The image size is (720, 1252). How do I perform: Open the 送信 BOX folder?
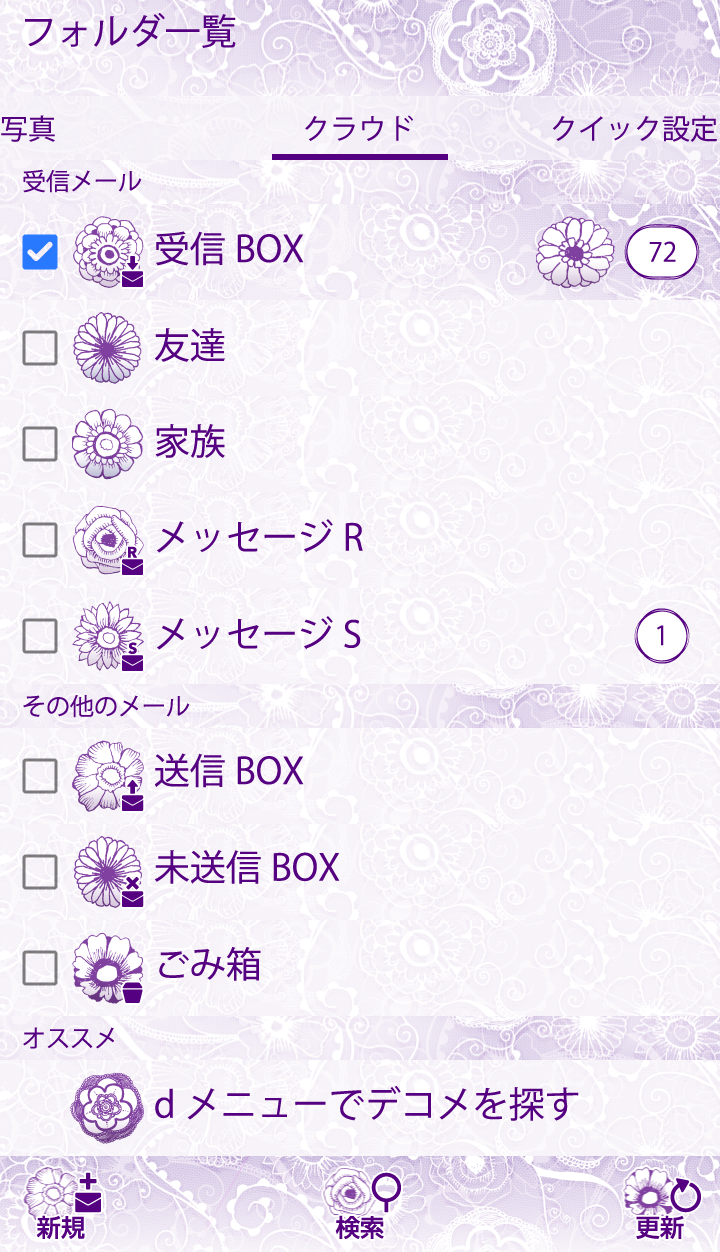tap(229, 772)
